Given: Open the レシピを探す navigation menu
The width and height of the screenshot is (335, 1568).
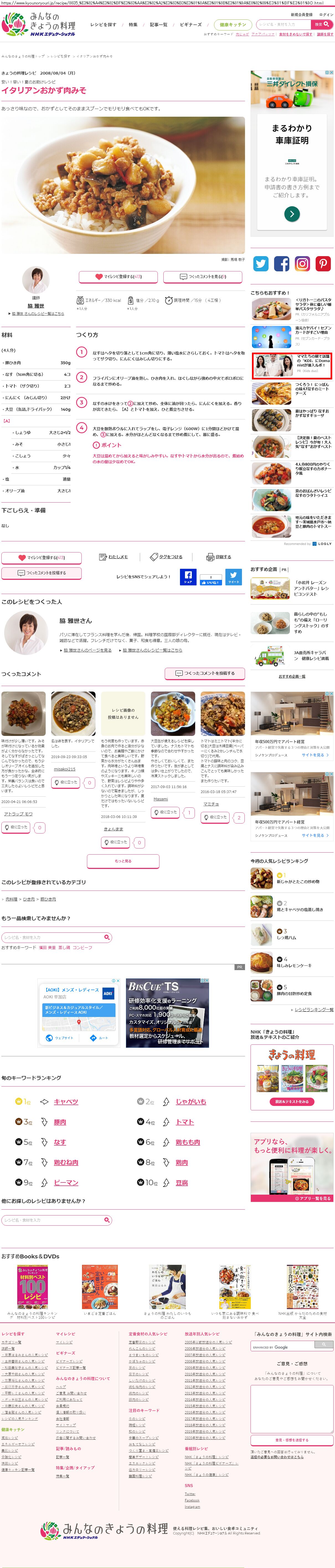Looking at the screenshot, I should [103, 25].
